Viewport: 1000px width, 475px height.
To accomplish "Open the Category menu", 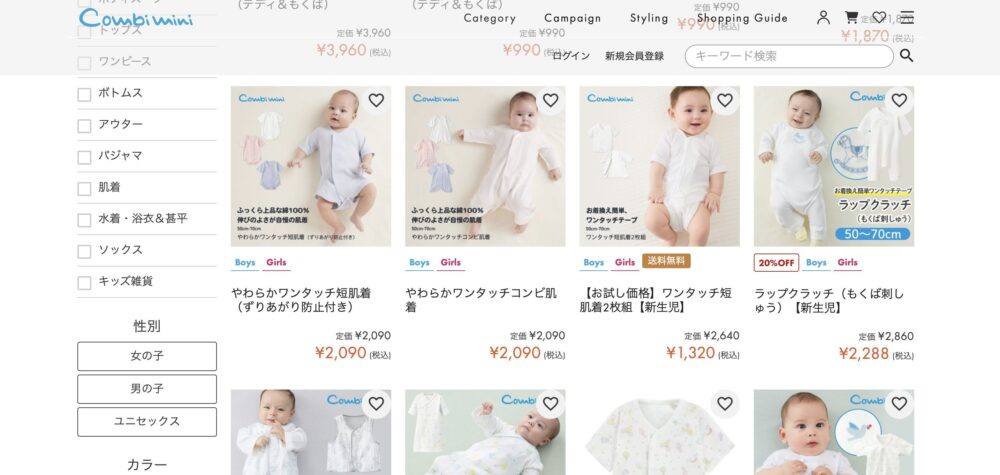I will coord(489,18).
